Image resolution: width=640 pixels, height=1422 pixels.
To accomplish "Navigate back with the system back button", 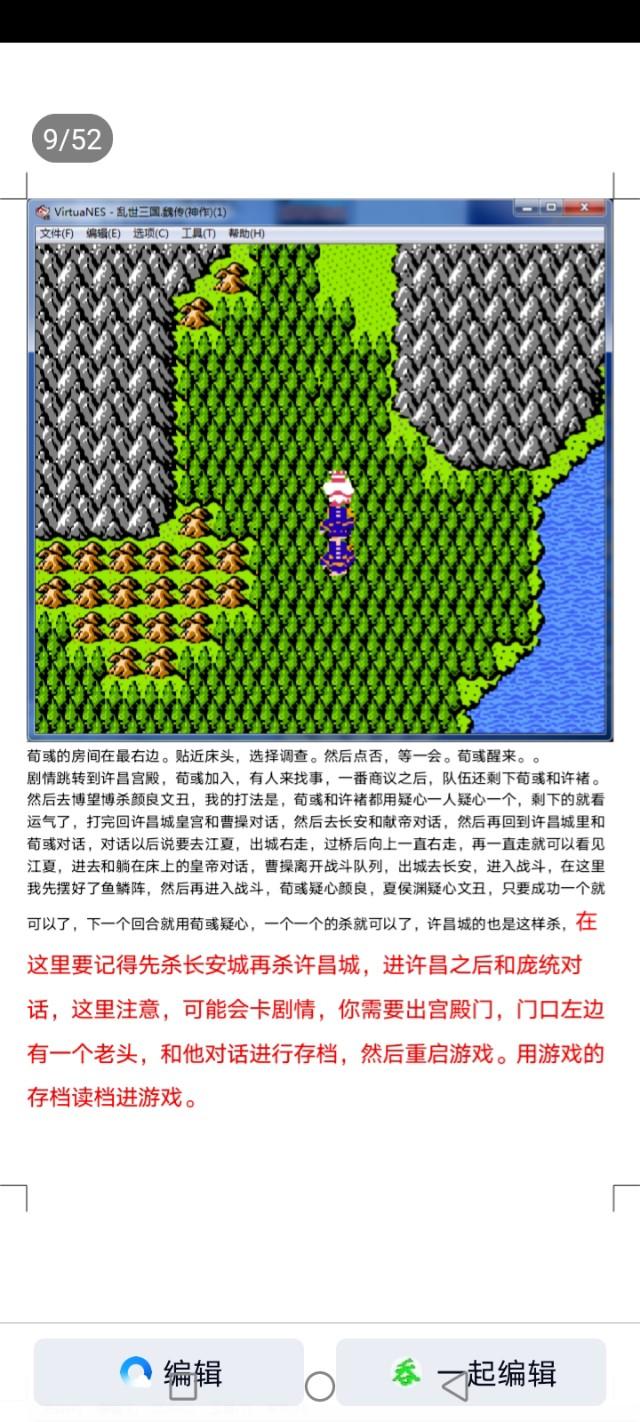I will pos(456,1386).
